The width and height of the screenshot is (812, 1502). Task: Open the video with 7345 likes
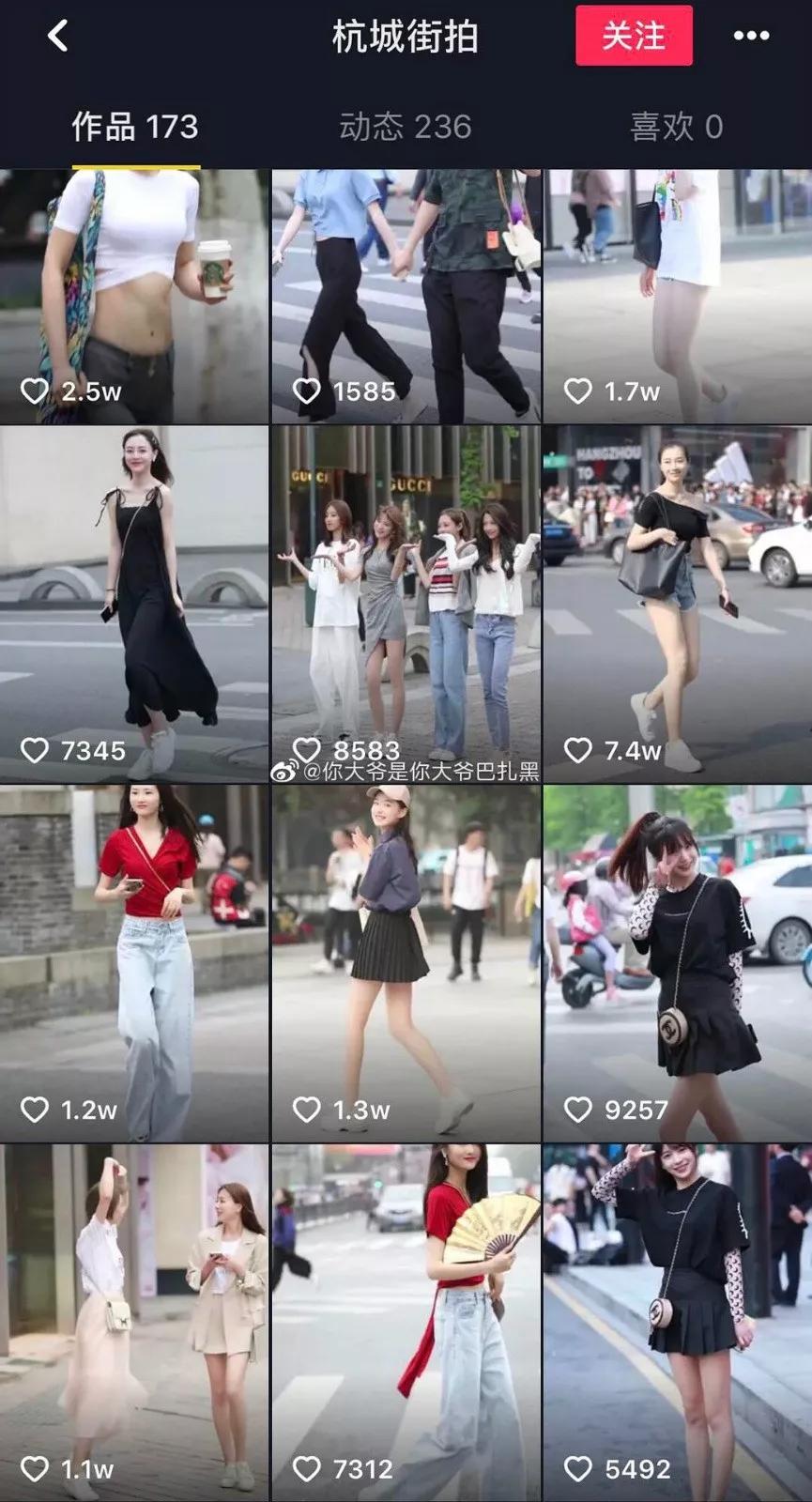[x=134, y=604]
